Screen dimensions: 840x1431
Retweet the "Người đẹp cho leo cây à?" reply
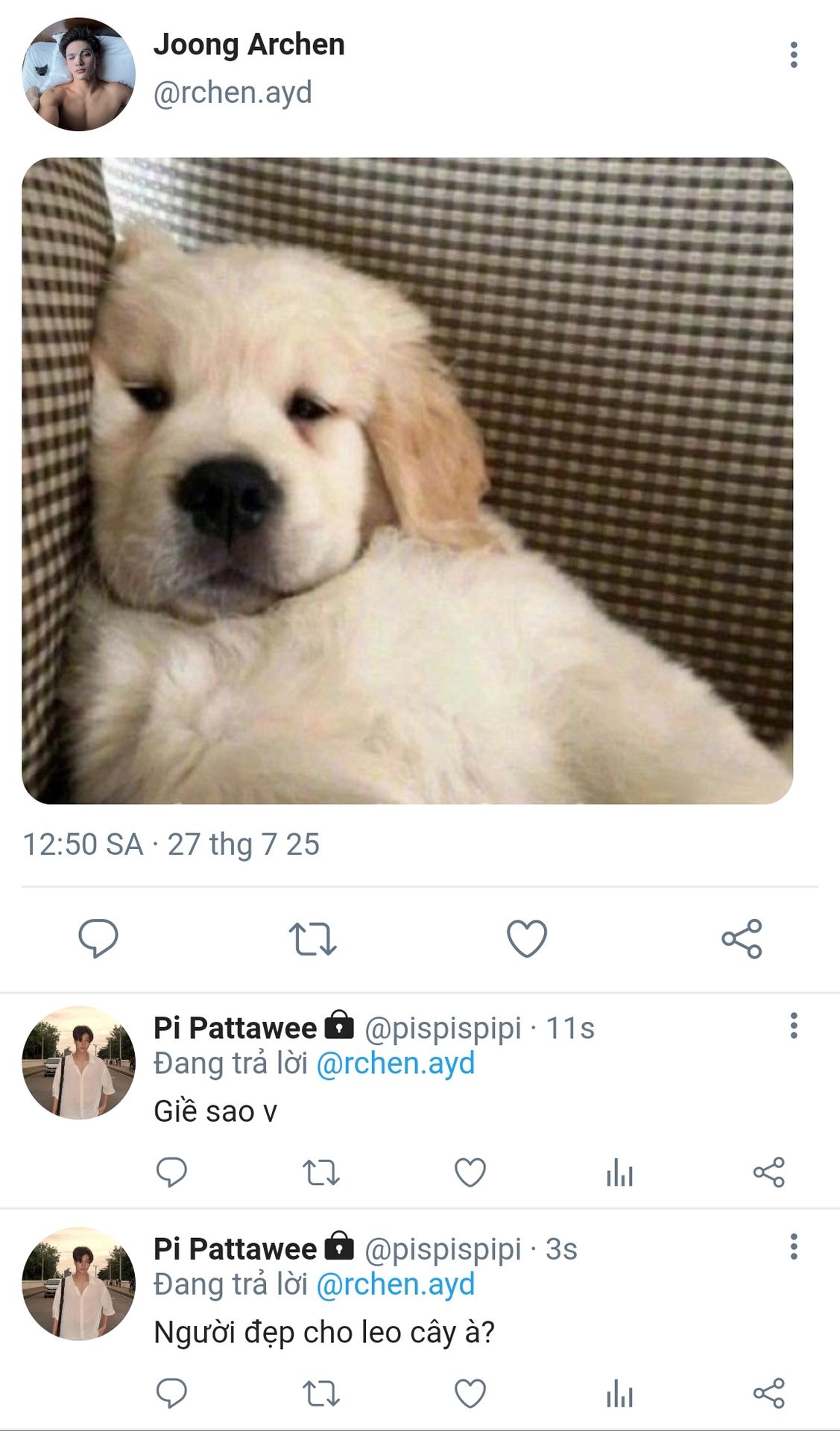click(x=321, y=1393)
